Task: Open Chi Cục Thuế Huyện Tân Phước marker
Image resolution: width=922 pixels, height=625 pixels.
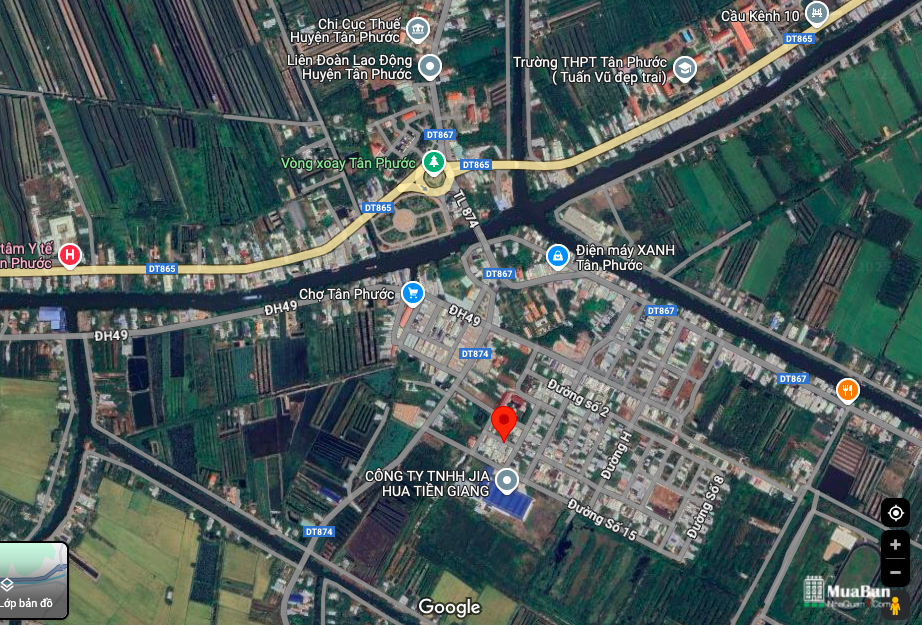Action: [x=418, y=29]
